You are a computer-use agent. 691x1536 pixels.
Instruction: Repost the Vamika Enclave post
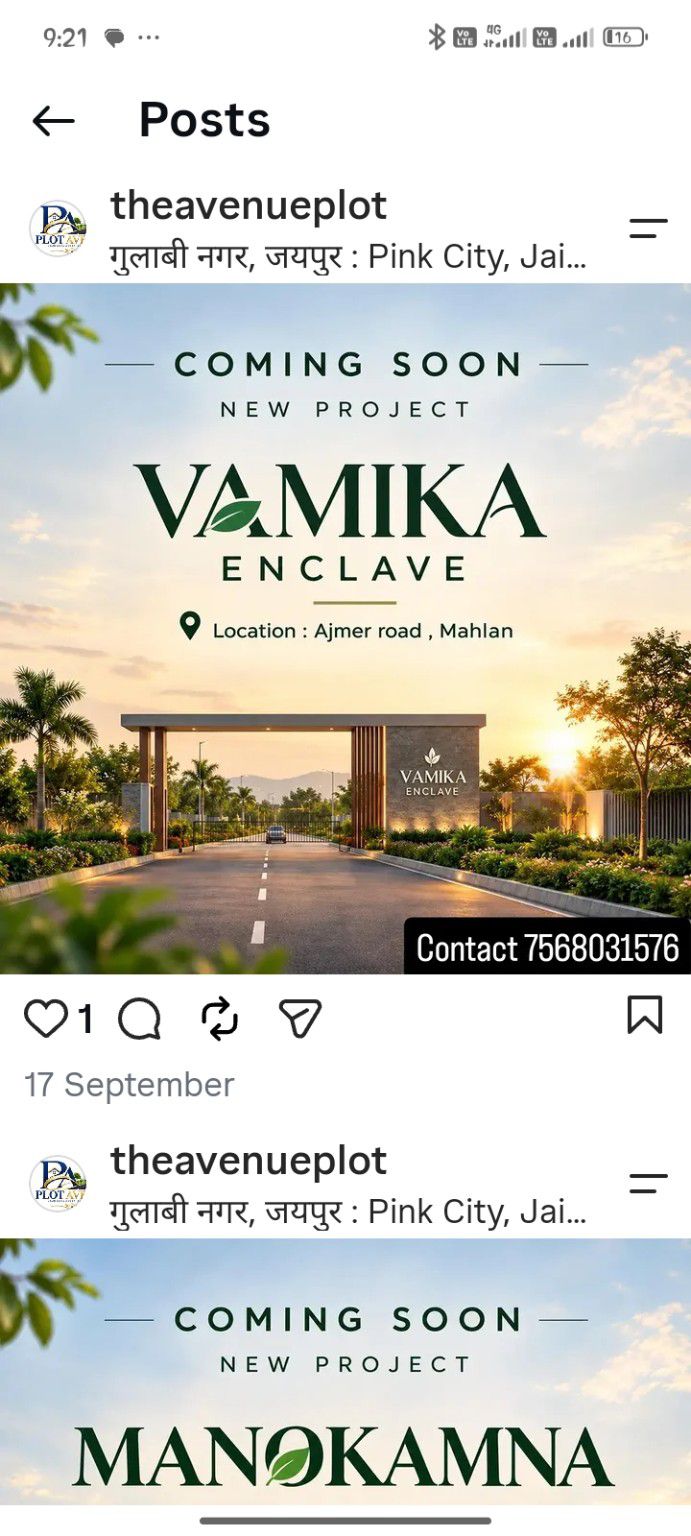(x=220, y=1018)
